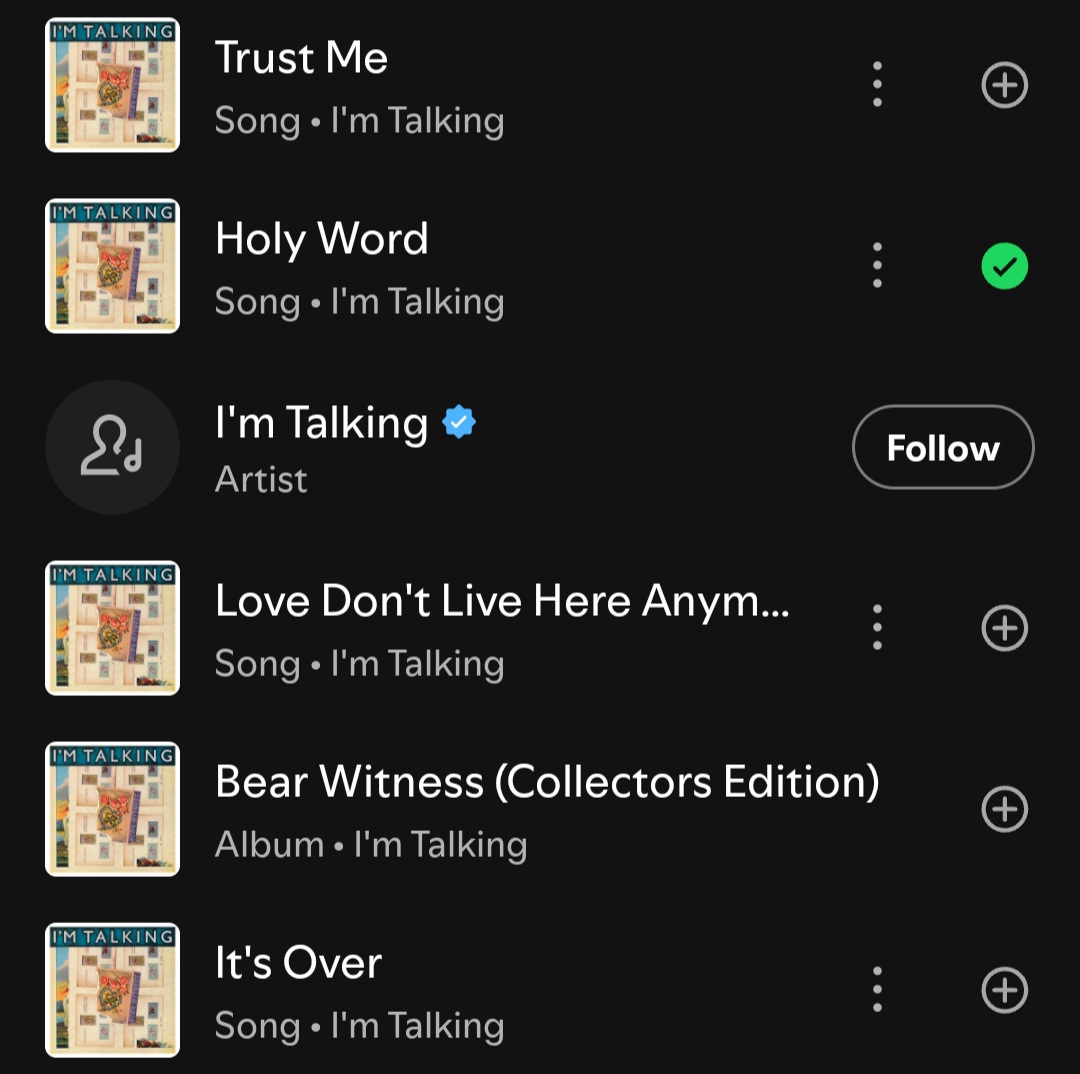Open more options for It's Over
The width and height of the screenshot is (1080, 1074).
877,990
